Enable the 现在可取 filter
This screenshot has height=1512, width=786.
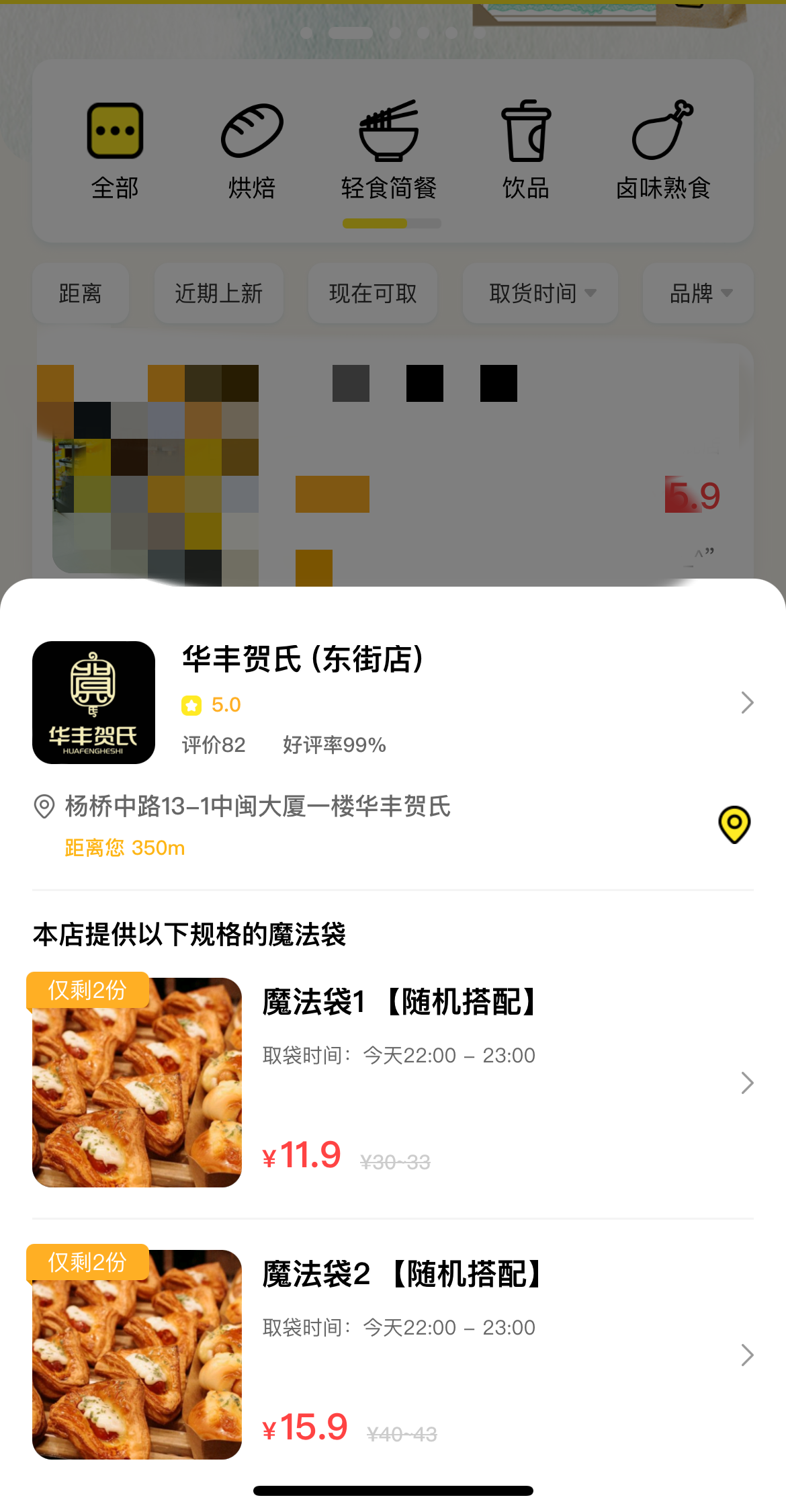(372, 294)
